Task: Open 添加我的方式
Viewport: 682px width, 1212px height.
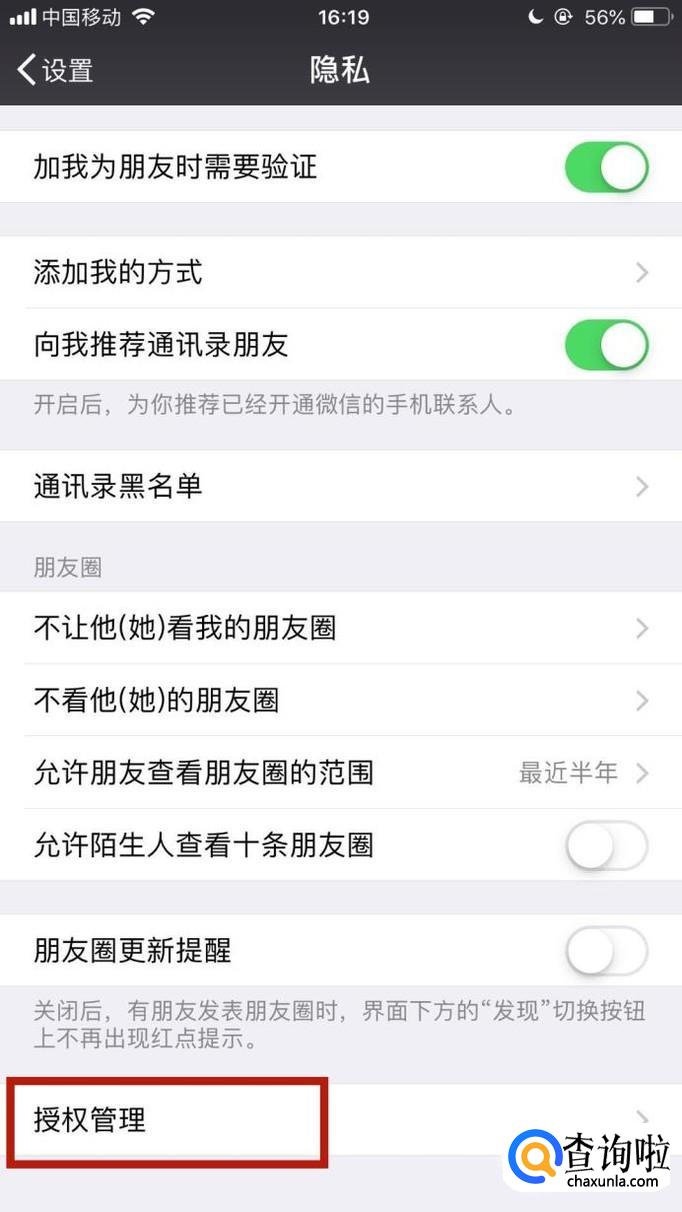Action: pyautogui.click(x=341, y=272)
